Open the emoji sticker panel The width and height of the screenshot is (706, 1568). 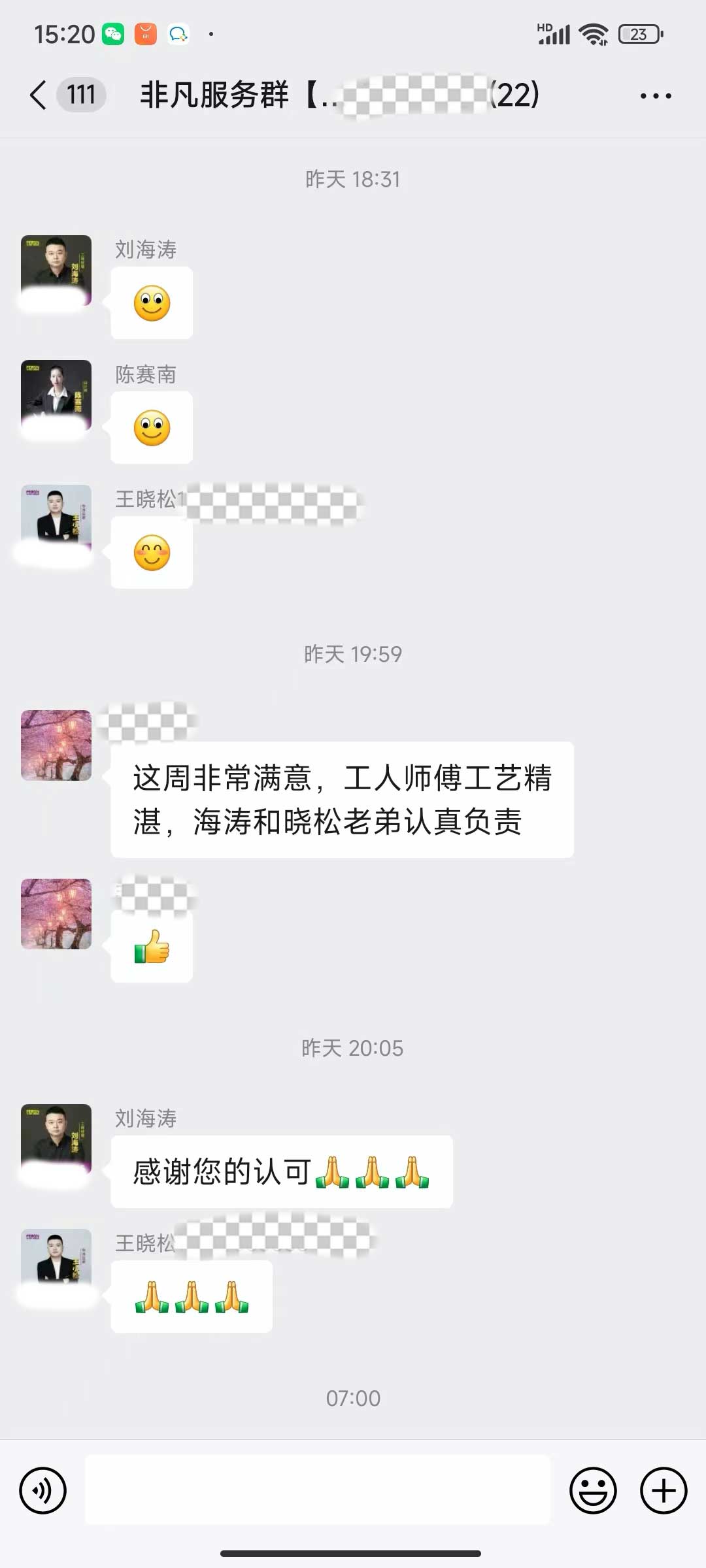(x=593, y=1490)
